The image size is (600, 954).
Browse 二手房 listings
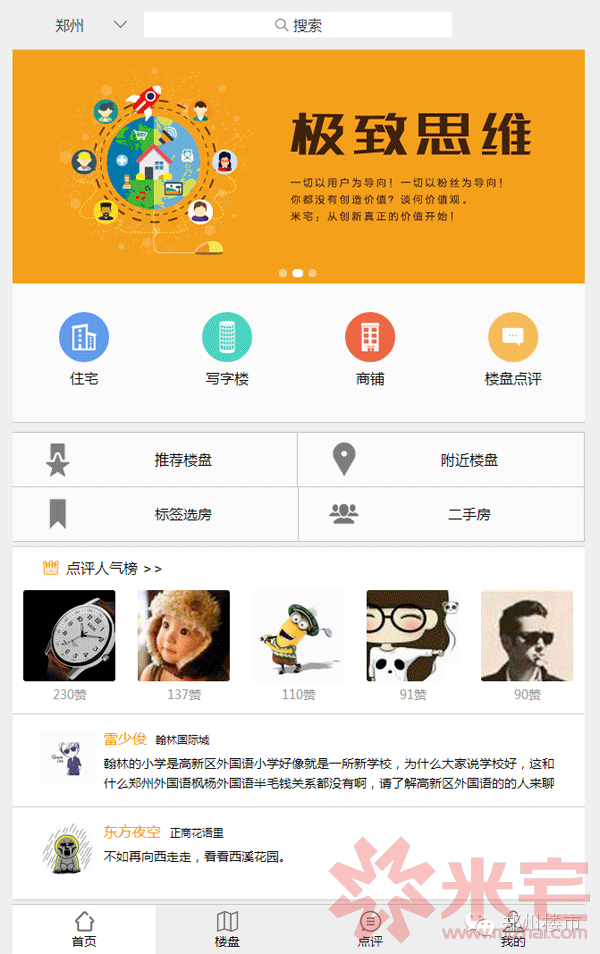pyautogui.click(x=441, y=514)
